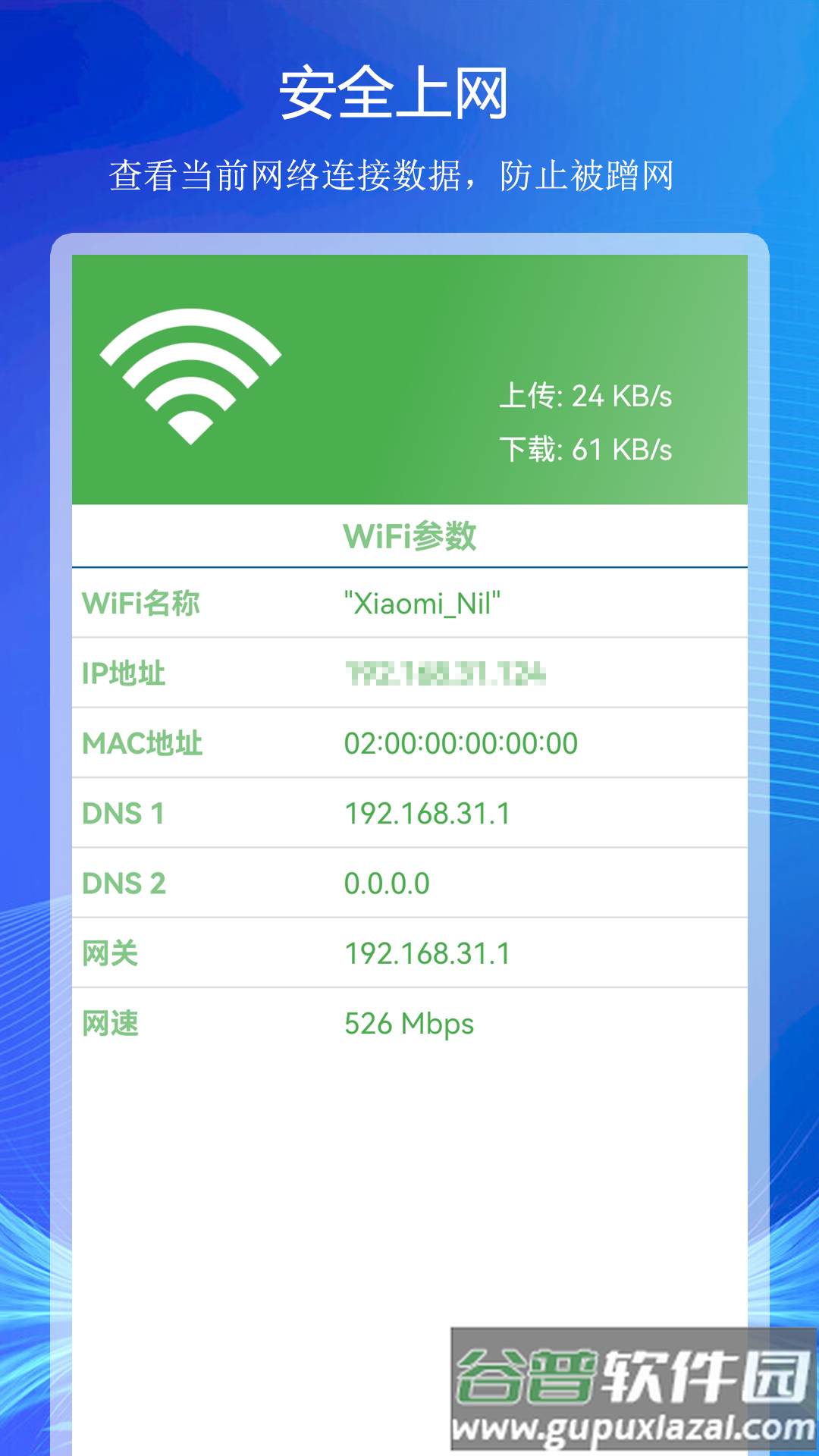819x1456 pixels.
Task: Toggle the 网速 row showing 526 Mbps
Action: [x=409, y=1023]
